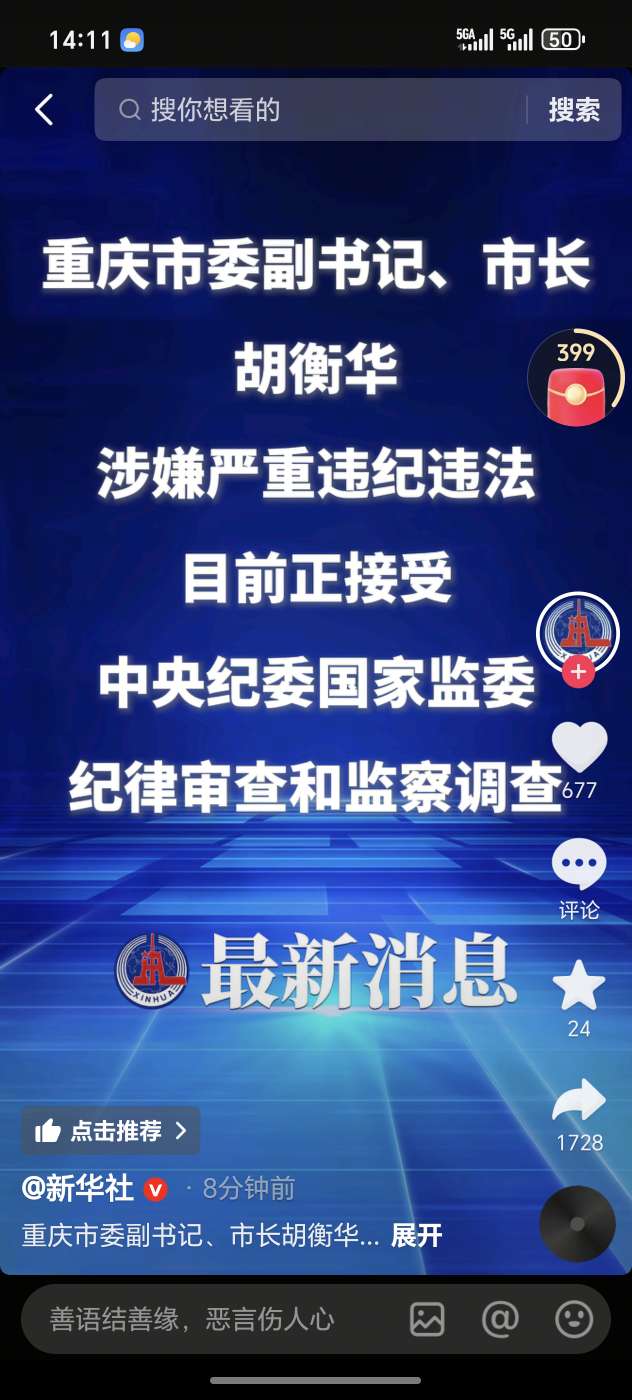The height and width of the screenshot is (1400, 632).
Task: Open the 搜你想看的 search field
Action: (320, 110)
